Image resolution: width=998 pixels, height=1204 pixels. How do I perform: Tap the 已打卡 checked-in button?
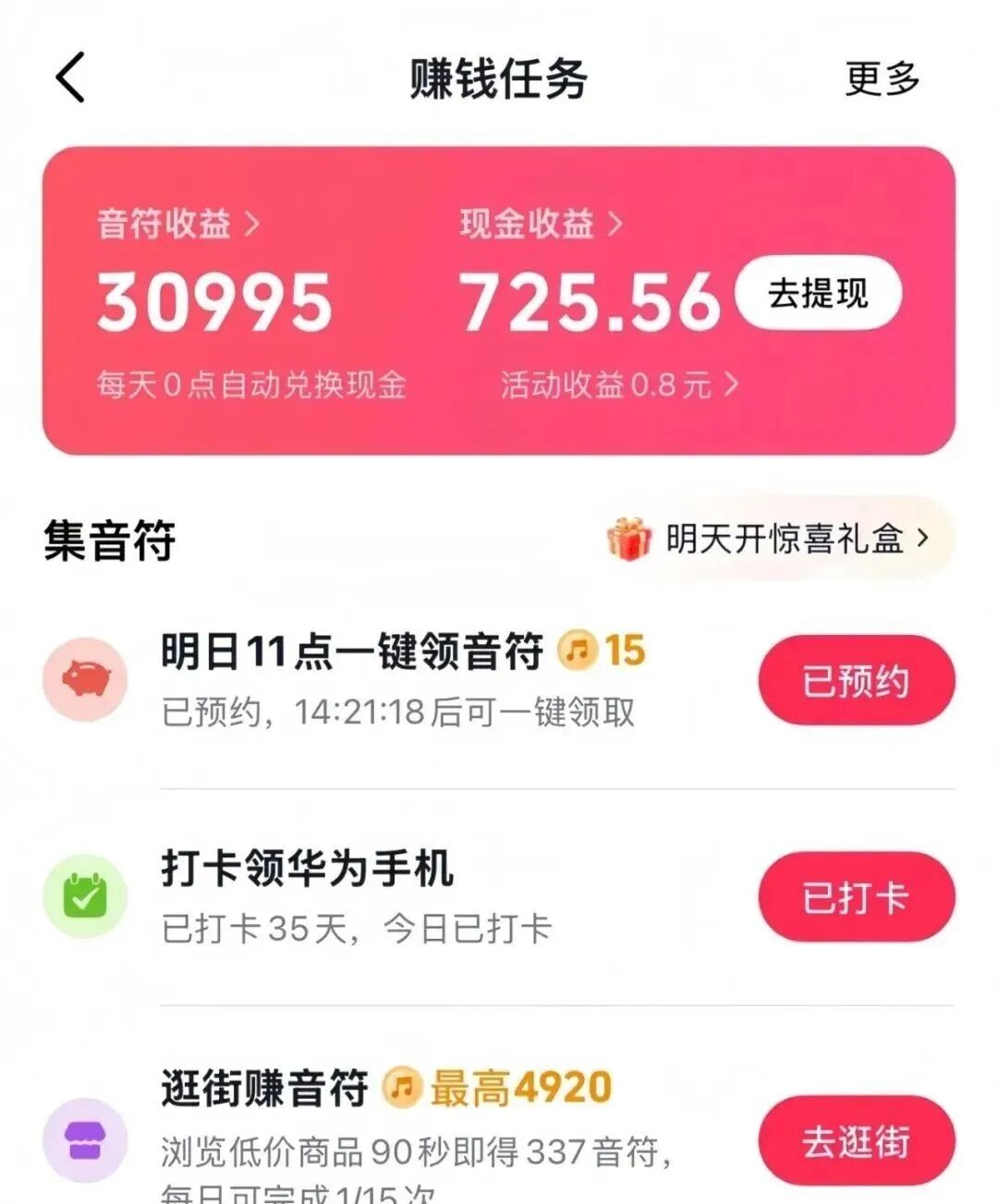[x=856, y=894]
